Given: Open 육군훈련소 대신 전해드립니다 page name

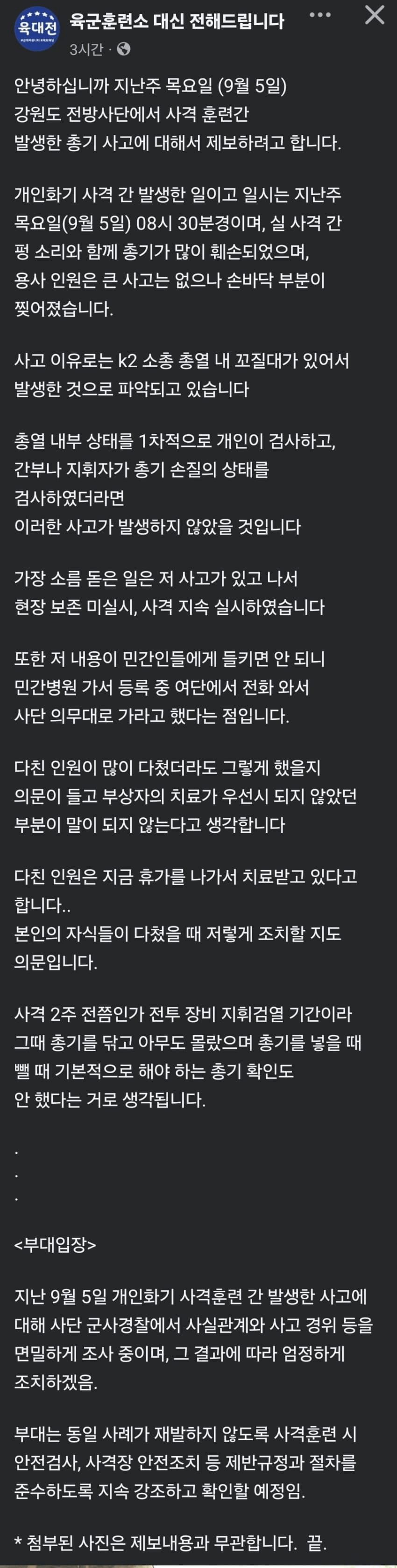Looking at the screenshot, I should 177,21.
